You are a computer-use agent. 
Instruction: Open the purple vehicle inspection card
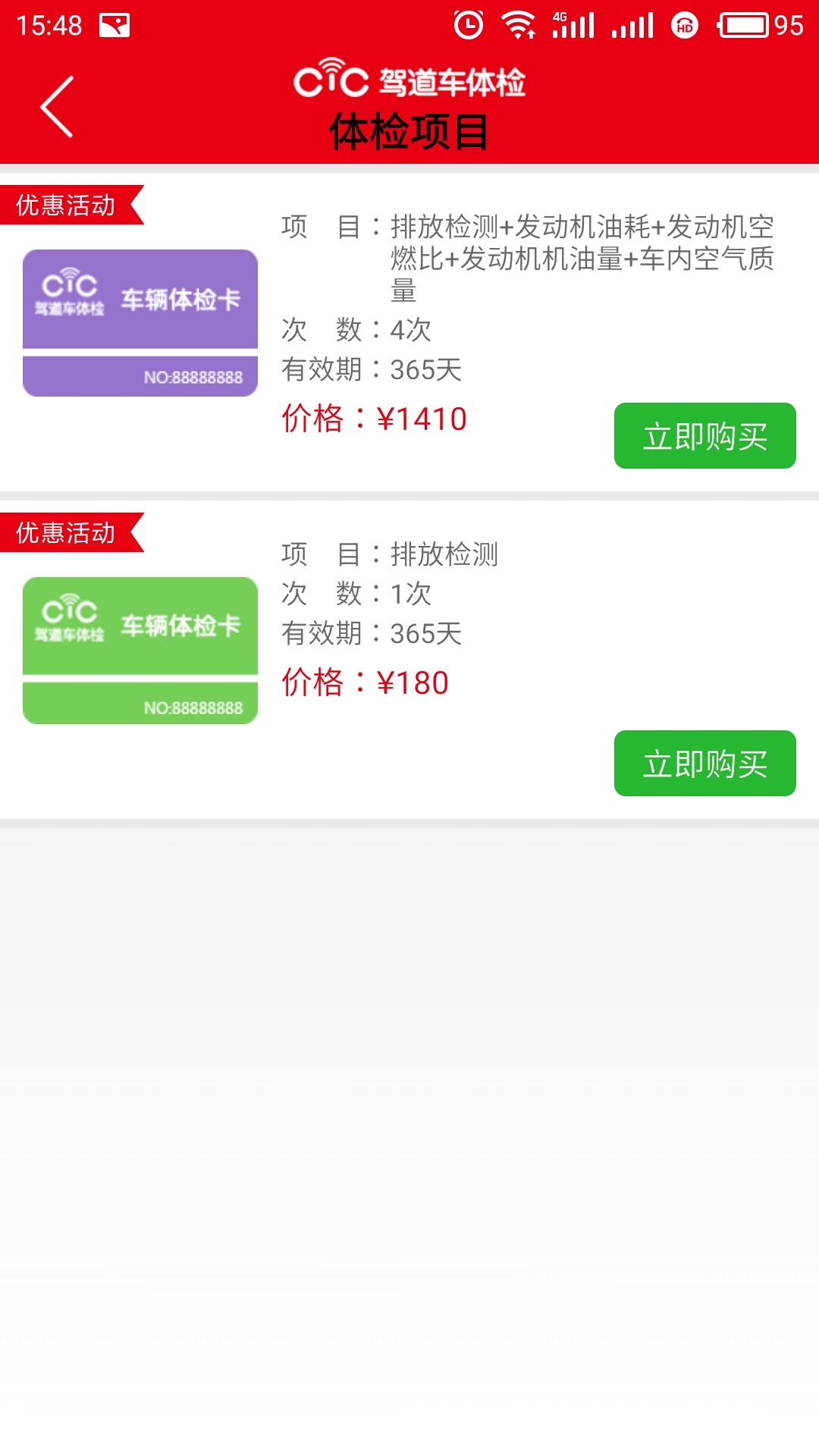[140, 323]
